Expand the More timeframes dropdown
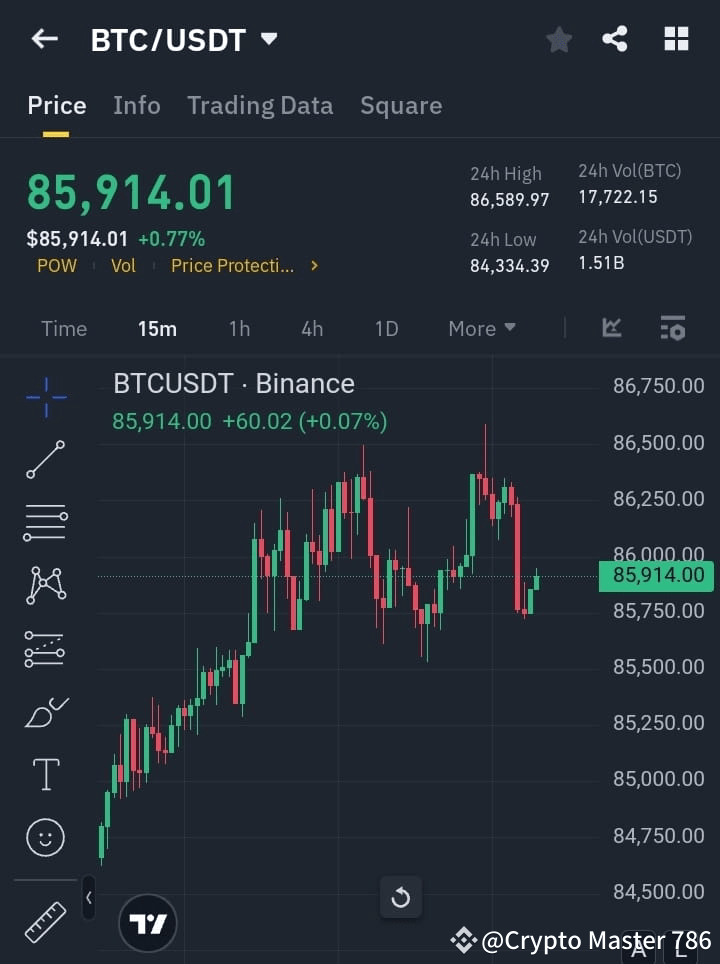This screenshot has height=964, width=720. click(481, 328)
